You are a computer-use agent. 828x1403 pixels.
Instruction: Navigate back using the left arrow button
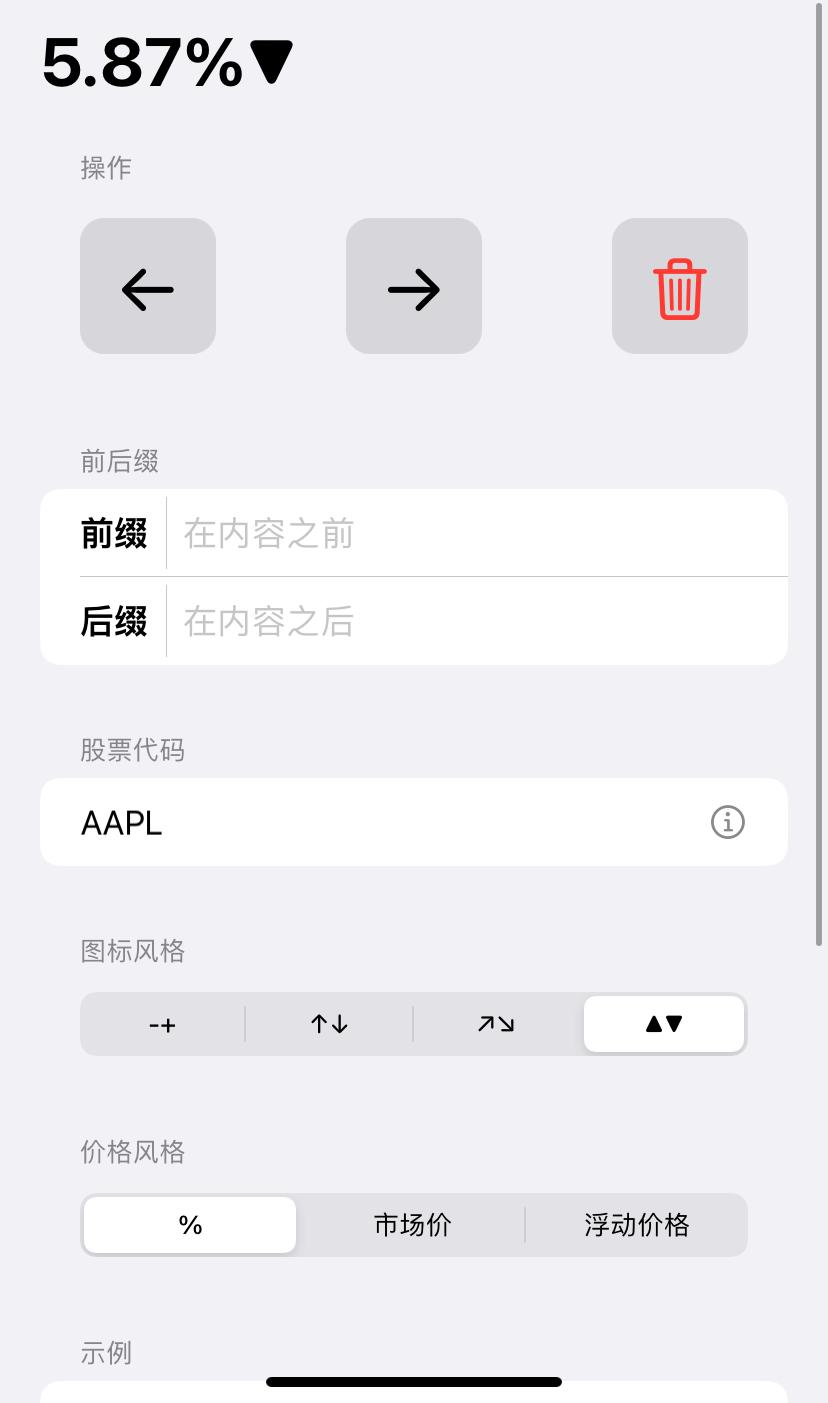pyautogui.click(x=147, y=286)
